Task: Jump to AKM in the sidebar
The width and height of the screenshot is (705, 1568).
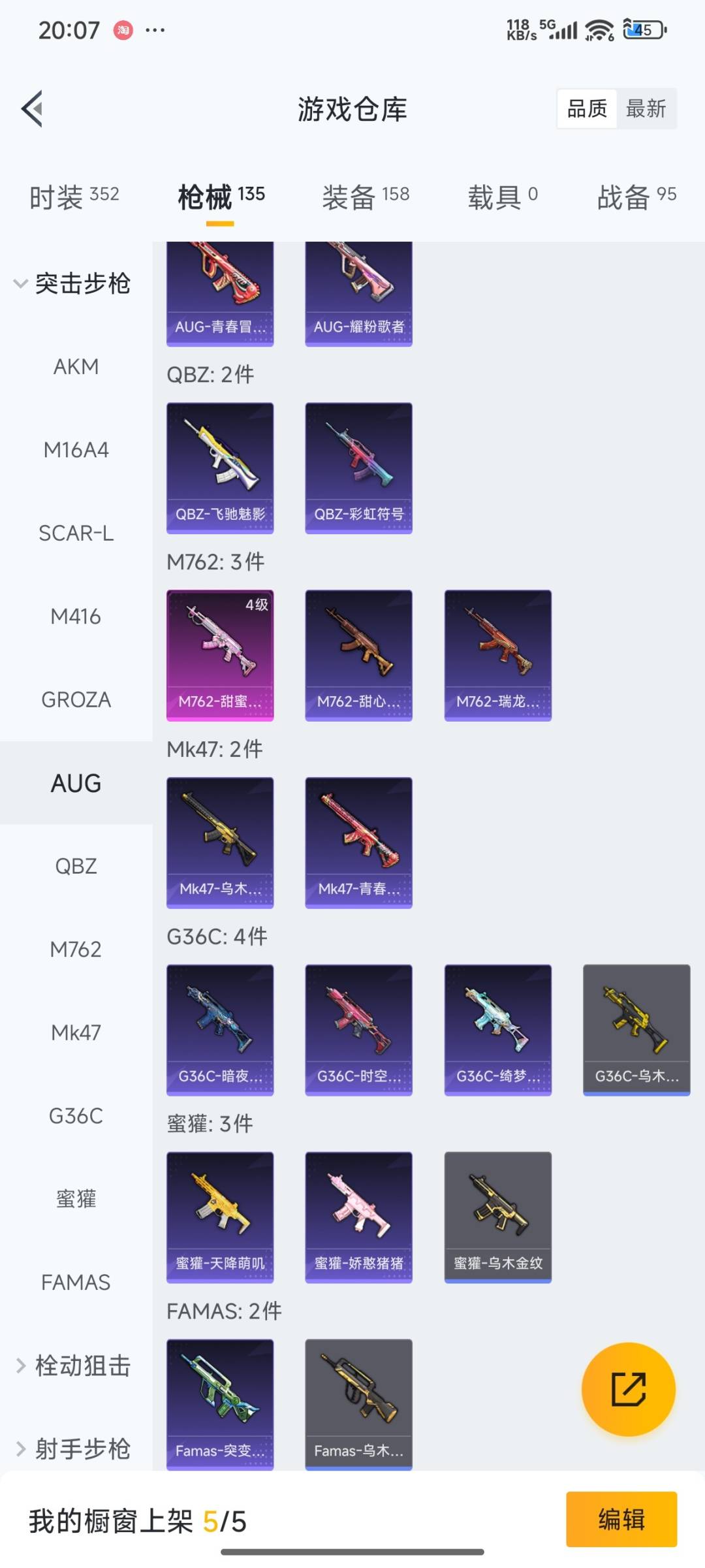Action: point(76,366)
